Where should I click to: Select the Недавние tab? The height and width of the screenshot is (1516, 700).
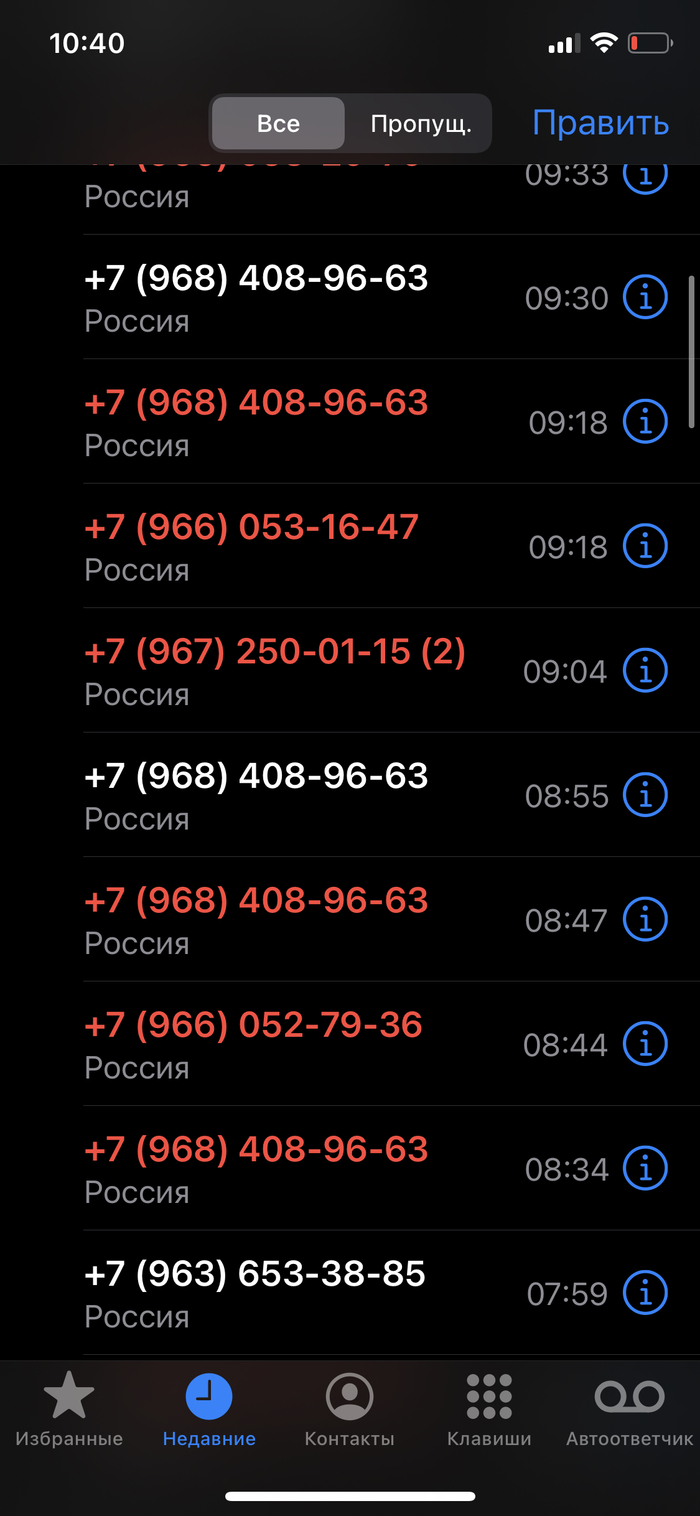[x=209, y=1410]
